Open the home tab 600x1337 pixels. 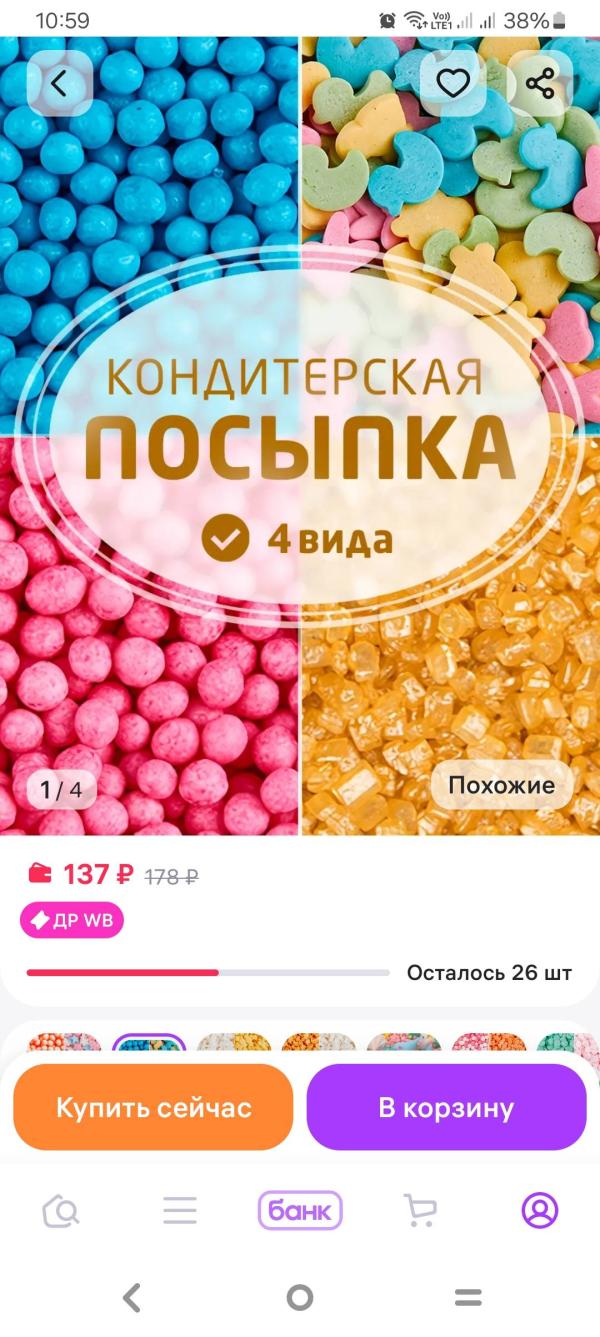coord(61,1211)
